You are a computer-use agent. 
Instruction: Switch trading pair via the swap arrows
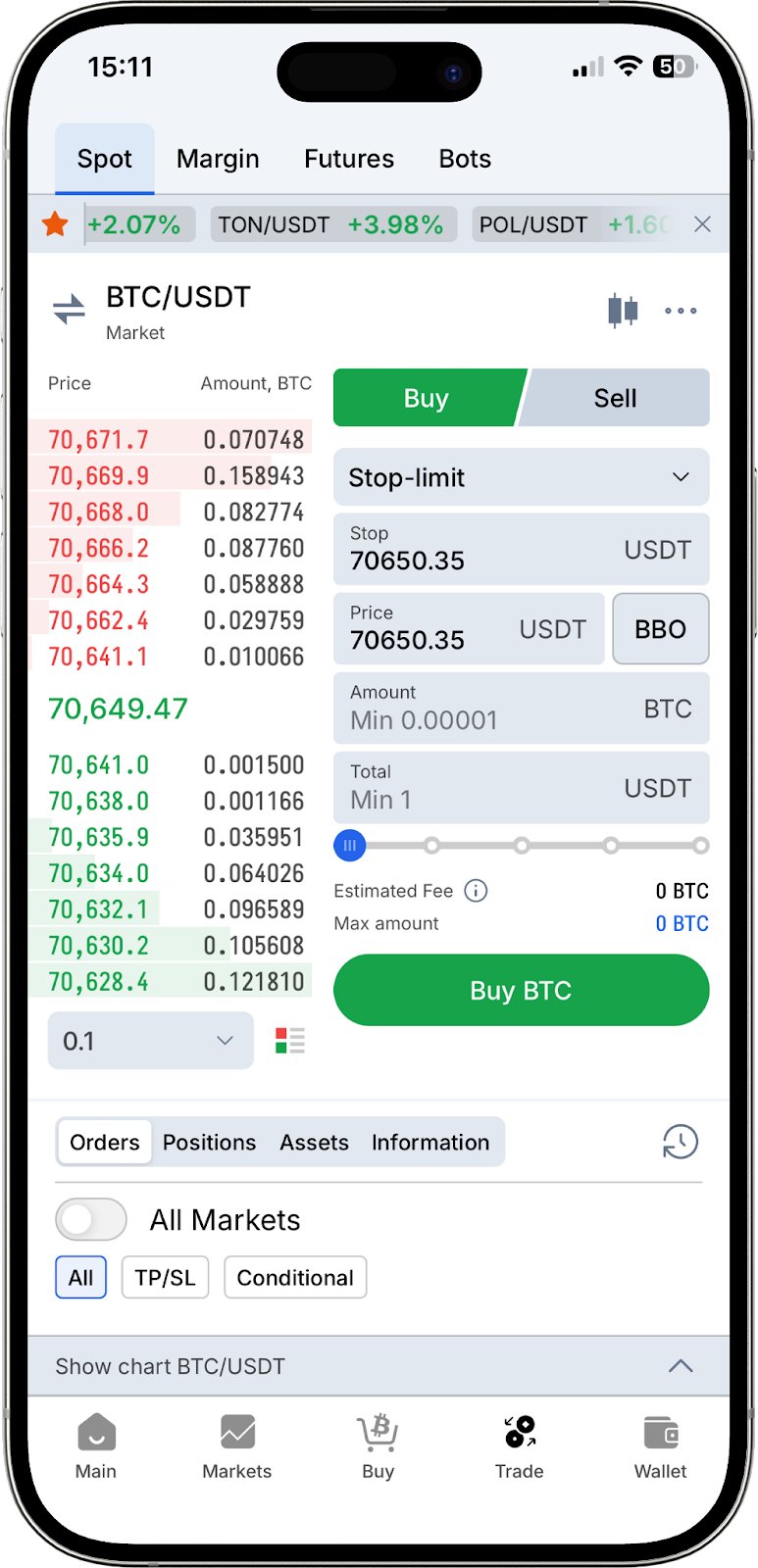tap(69, 310)
